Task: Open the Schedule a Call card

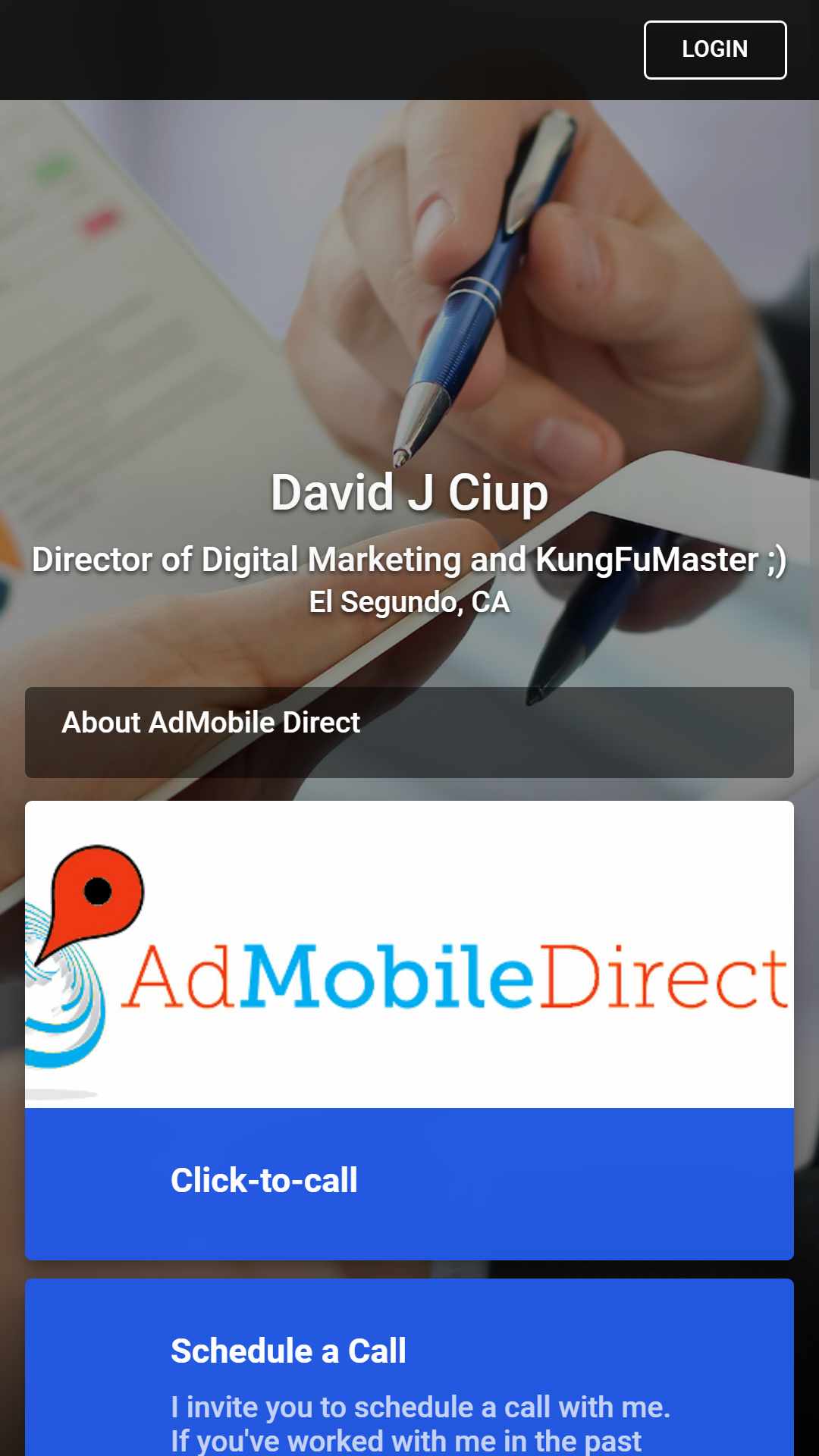Action: point(409,1367)
